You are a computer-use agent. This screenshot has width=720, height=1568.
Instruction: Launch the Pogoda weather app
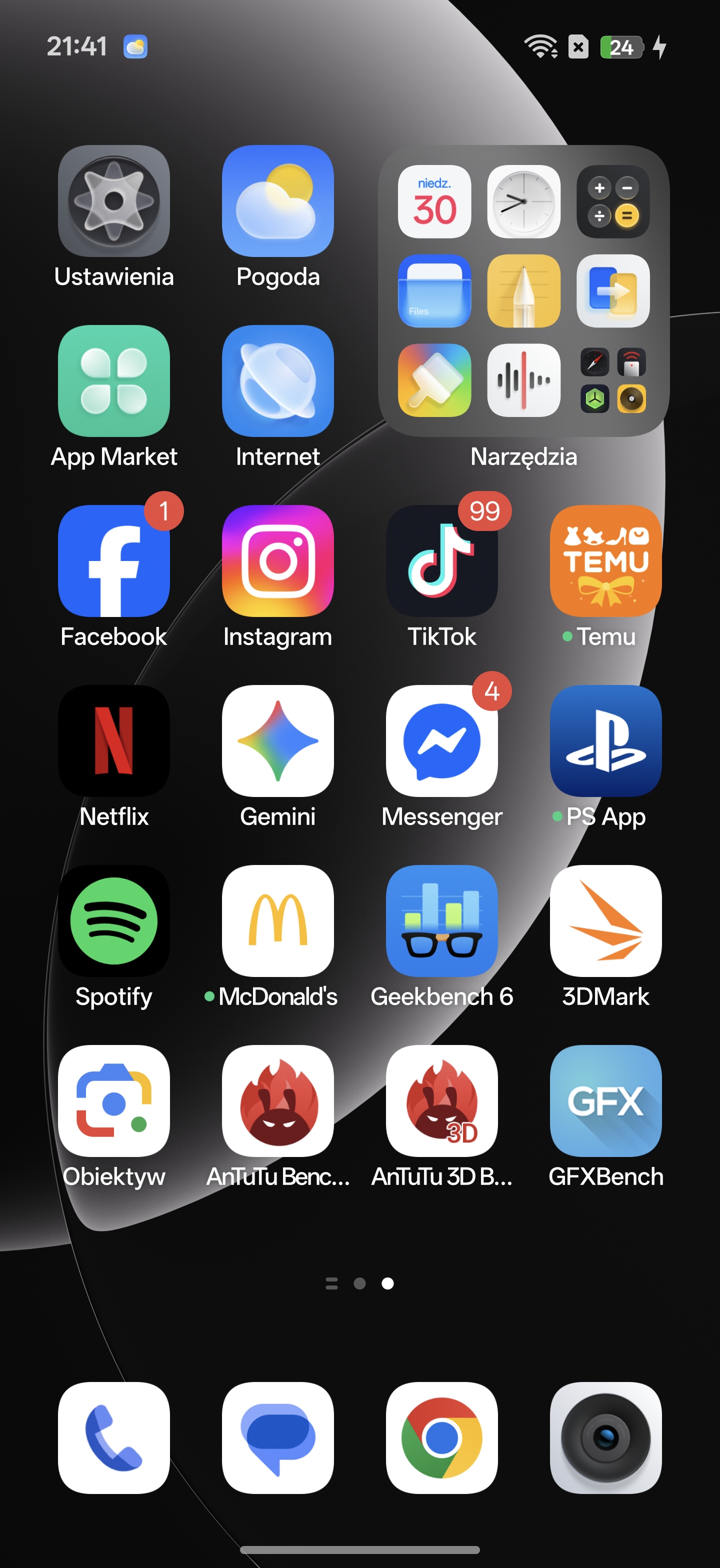(x=277, y=201)
